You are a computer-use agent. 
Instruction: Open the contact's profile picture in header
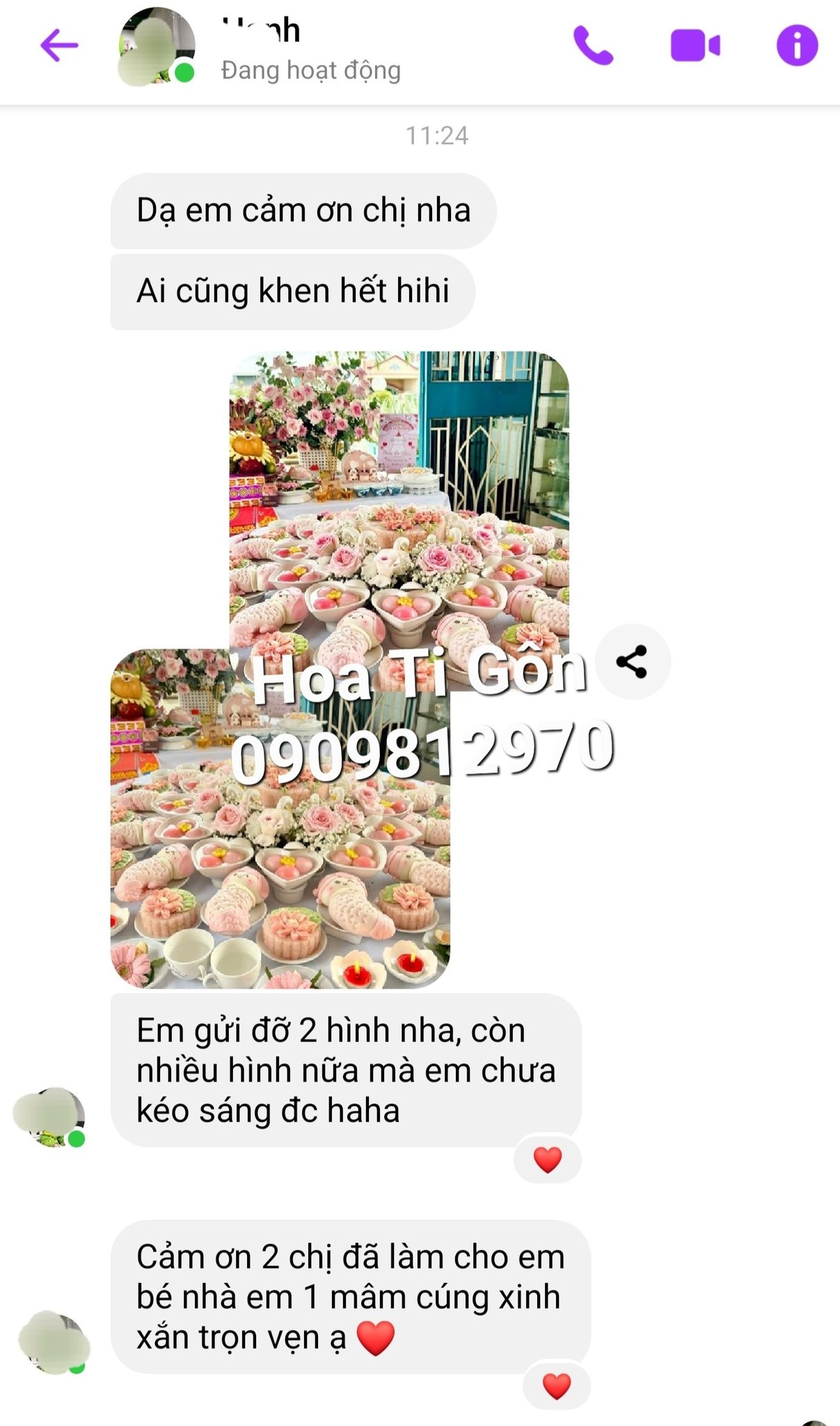[157, 47]
